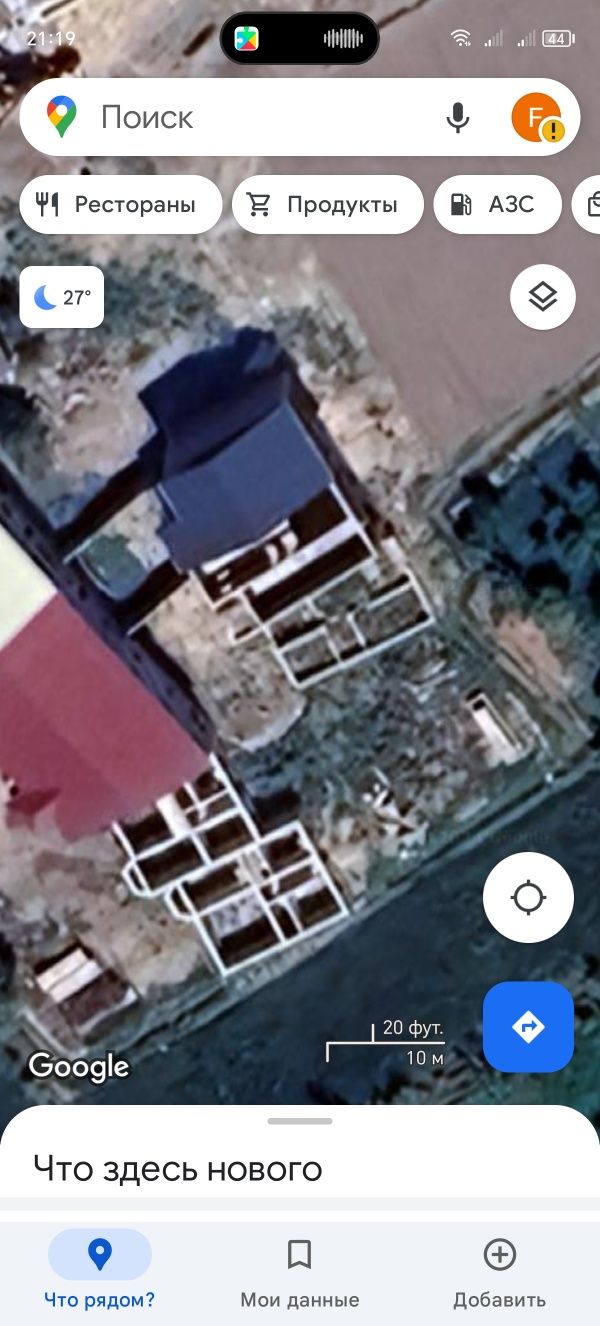The image size is (600, 1326).
Task: Start voice search with the microphone
Action: click(x=458, y=118)
